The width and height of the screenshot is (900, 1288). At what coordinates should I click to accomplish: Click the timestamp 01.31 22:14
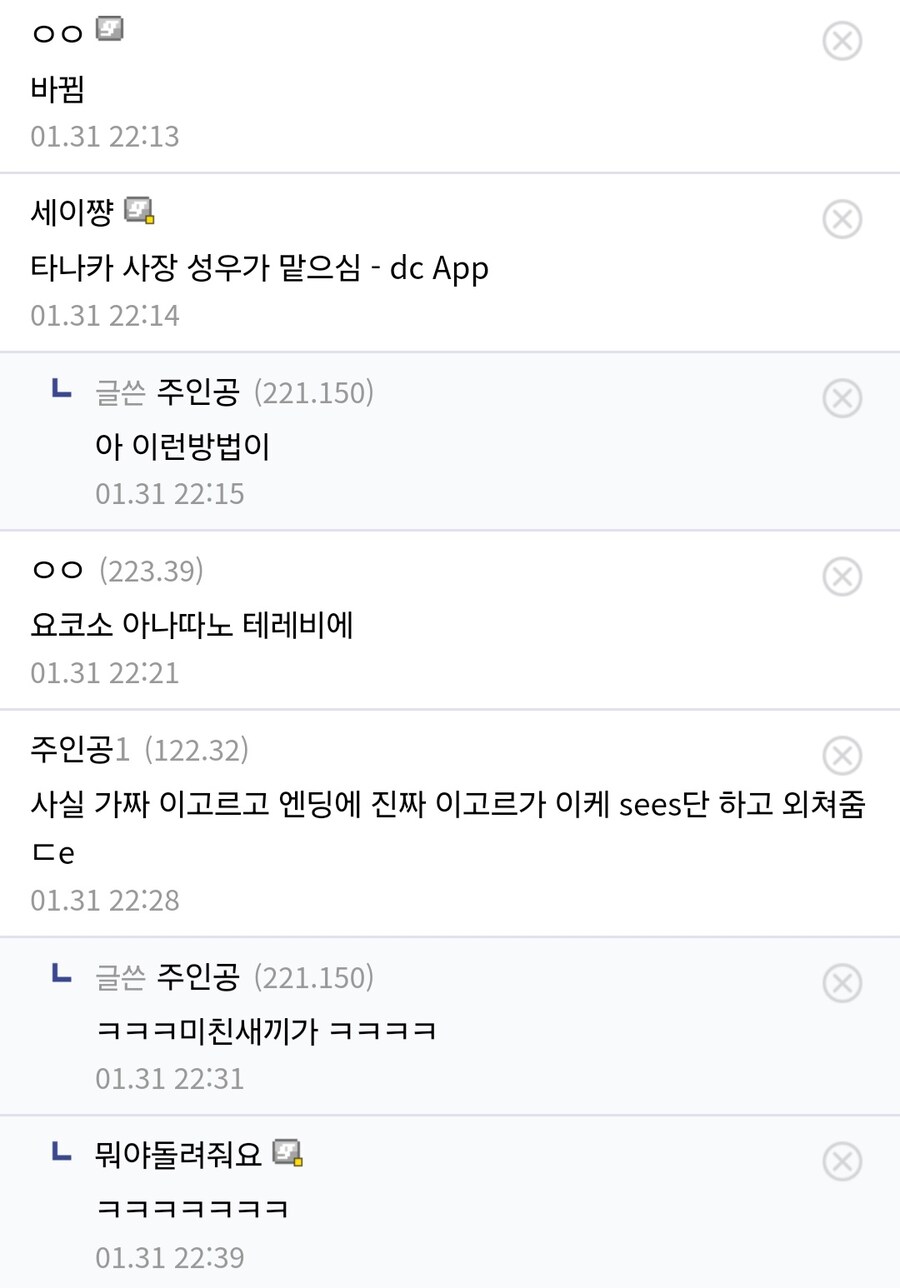point(103,315)
